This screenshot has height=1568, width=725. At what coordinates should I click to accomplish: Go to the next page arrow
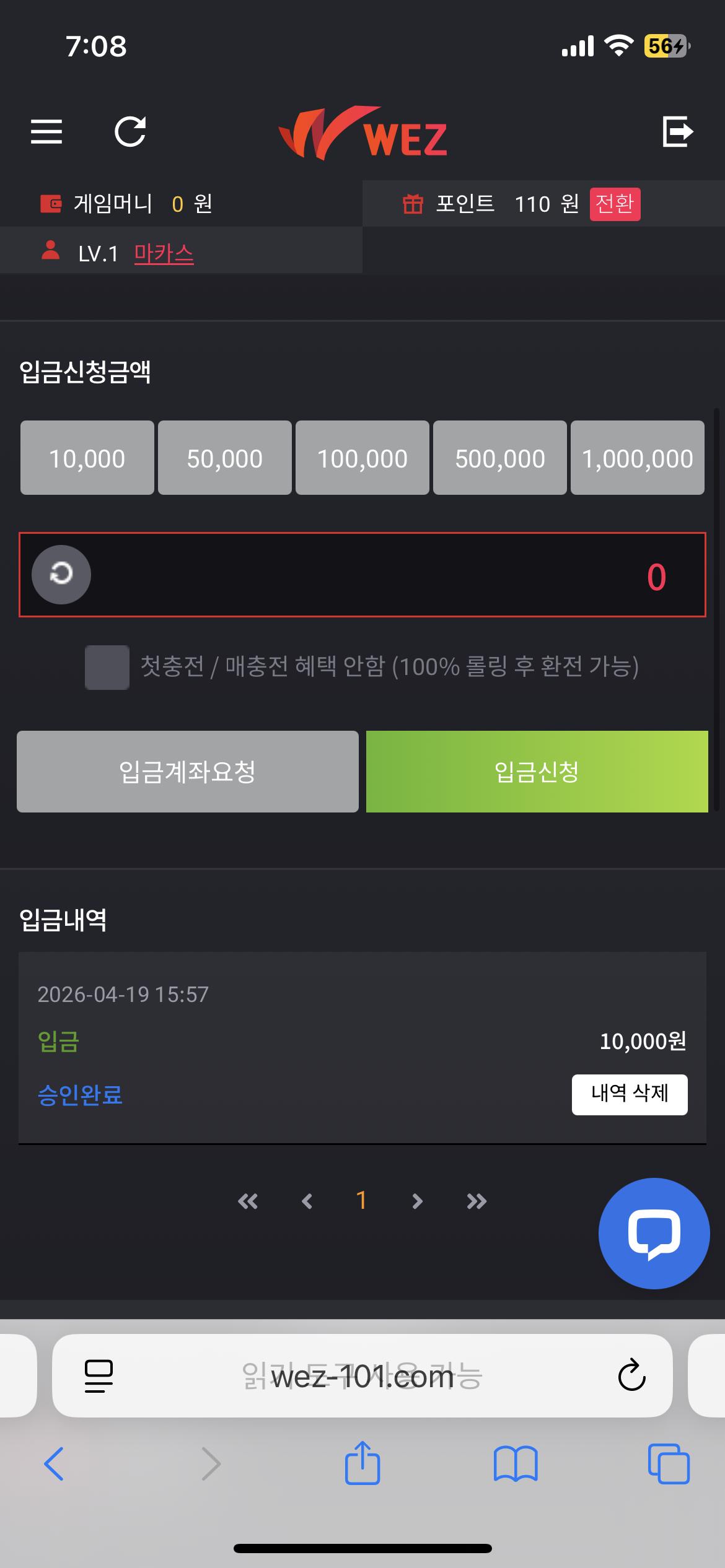pos(417,1201)
